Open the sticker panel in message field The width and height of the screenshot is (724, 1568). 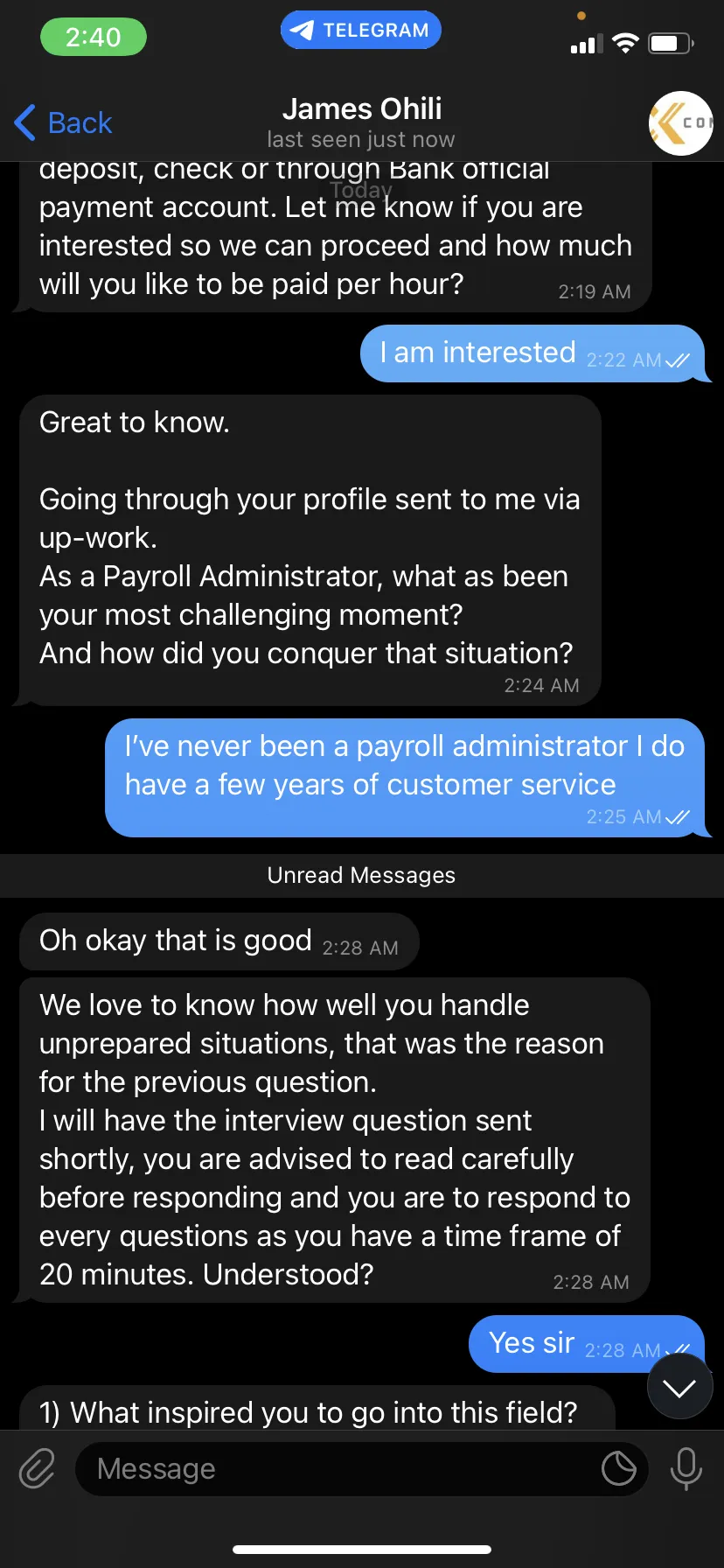[619, 1468]
